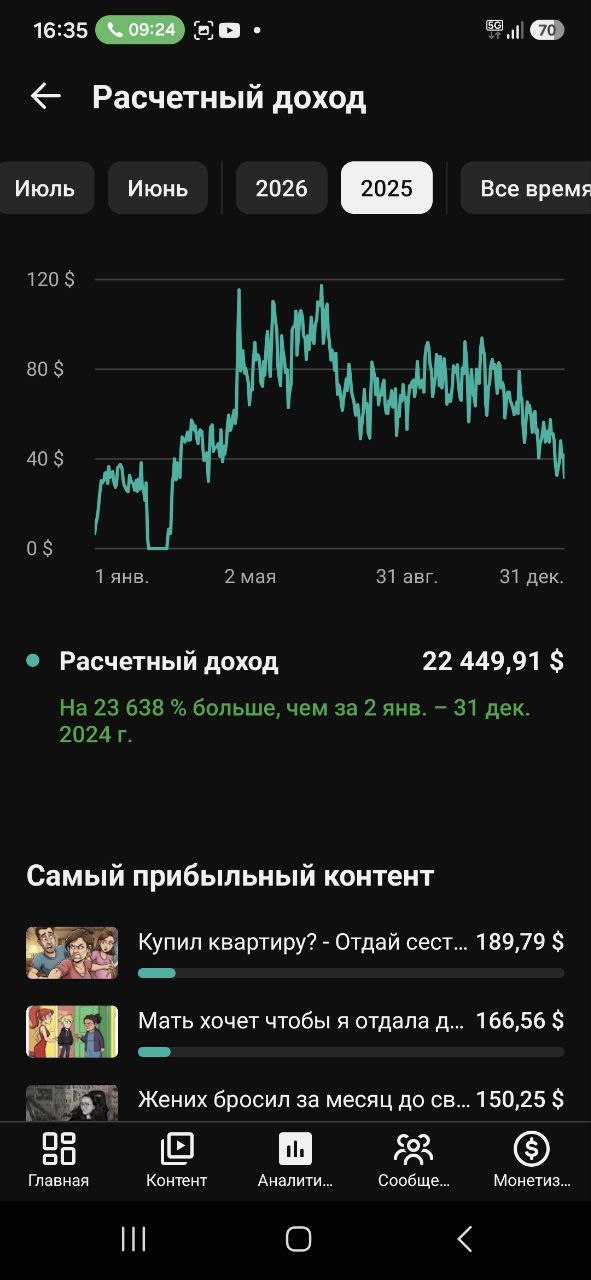Viewport: 591px width, 1280px height.
Task: Select the Июль period chip
Action: coord(44,188)
